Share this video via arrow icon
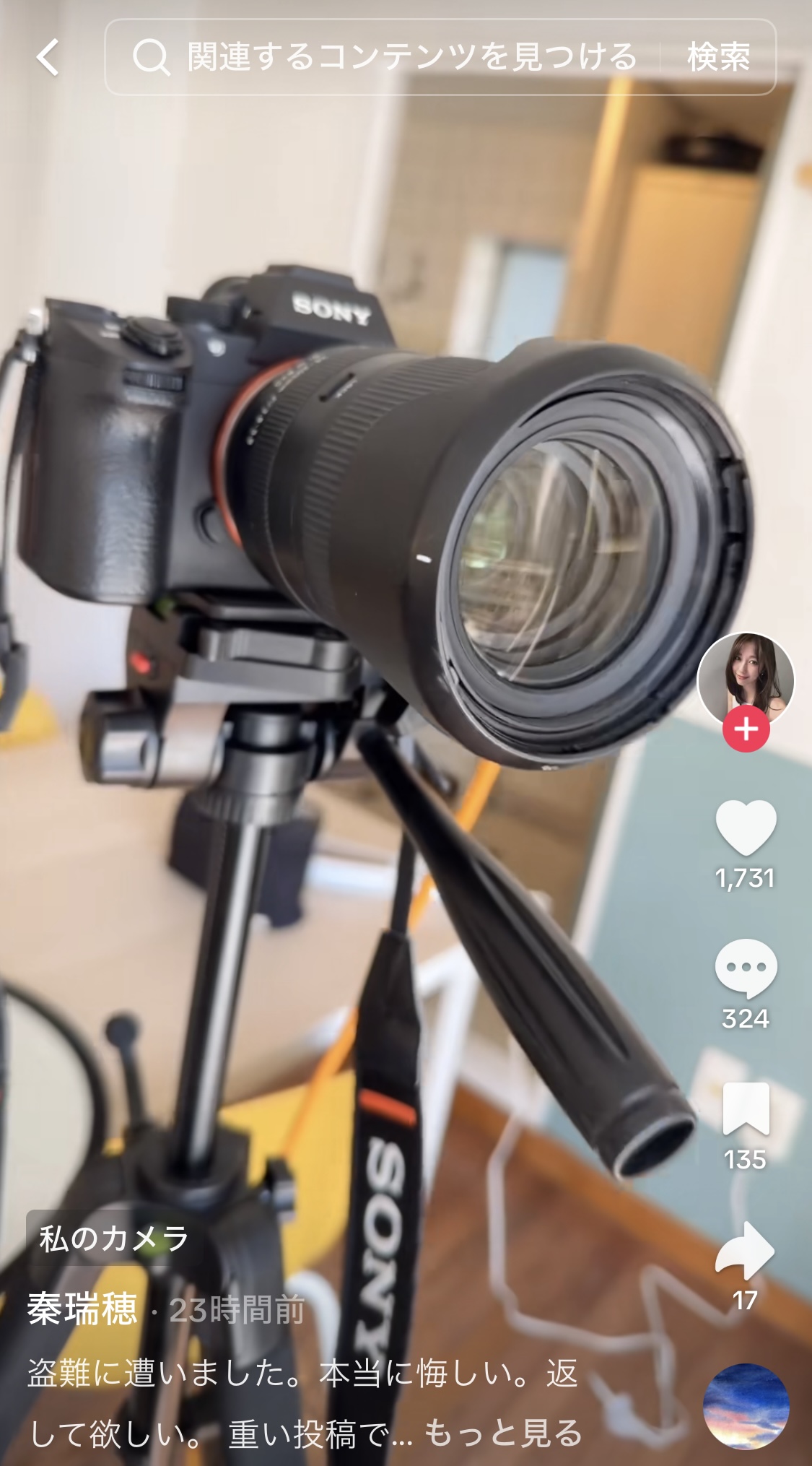Screen dimensions: 812x1466 [746, 1251]
